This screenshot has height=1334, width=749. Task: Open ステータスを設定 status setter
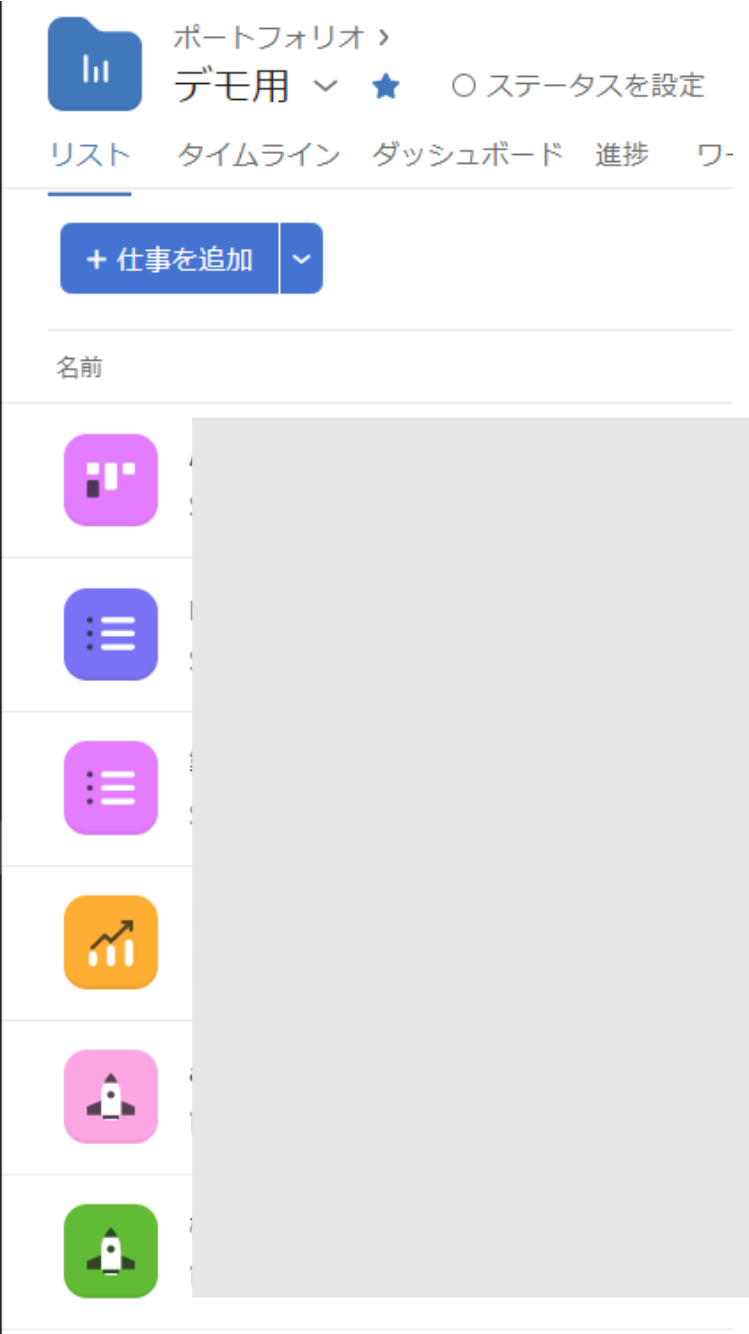[x=578, y=86]
